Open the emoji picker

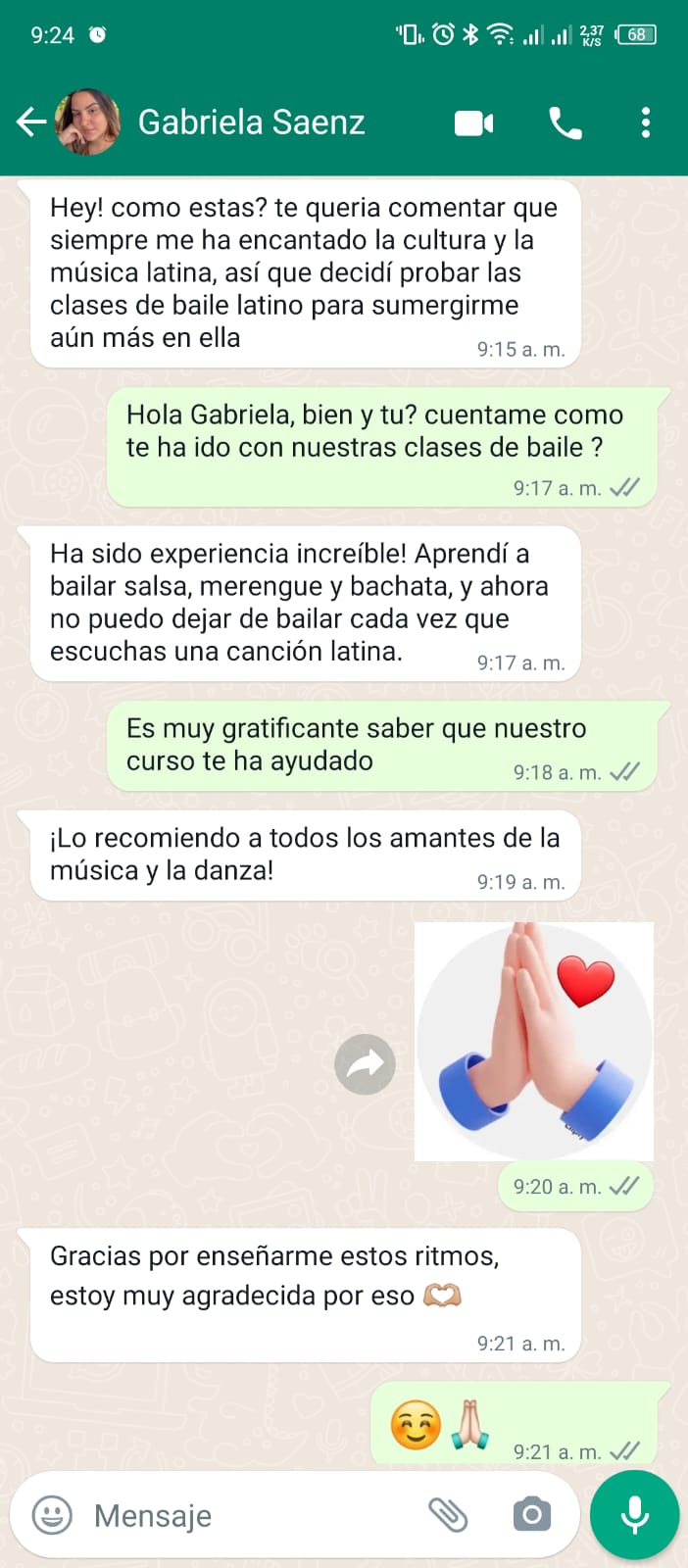click(52, 1515)
